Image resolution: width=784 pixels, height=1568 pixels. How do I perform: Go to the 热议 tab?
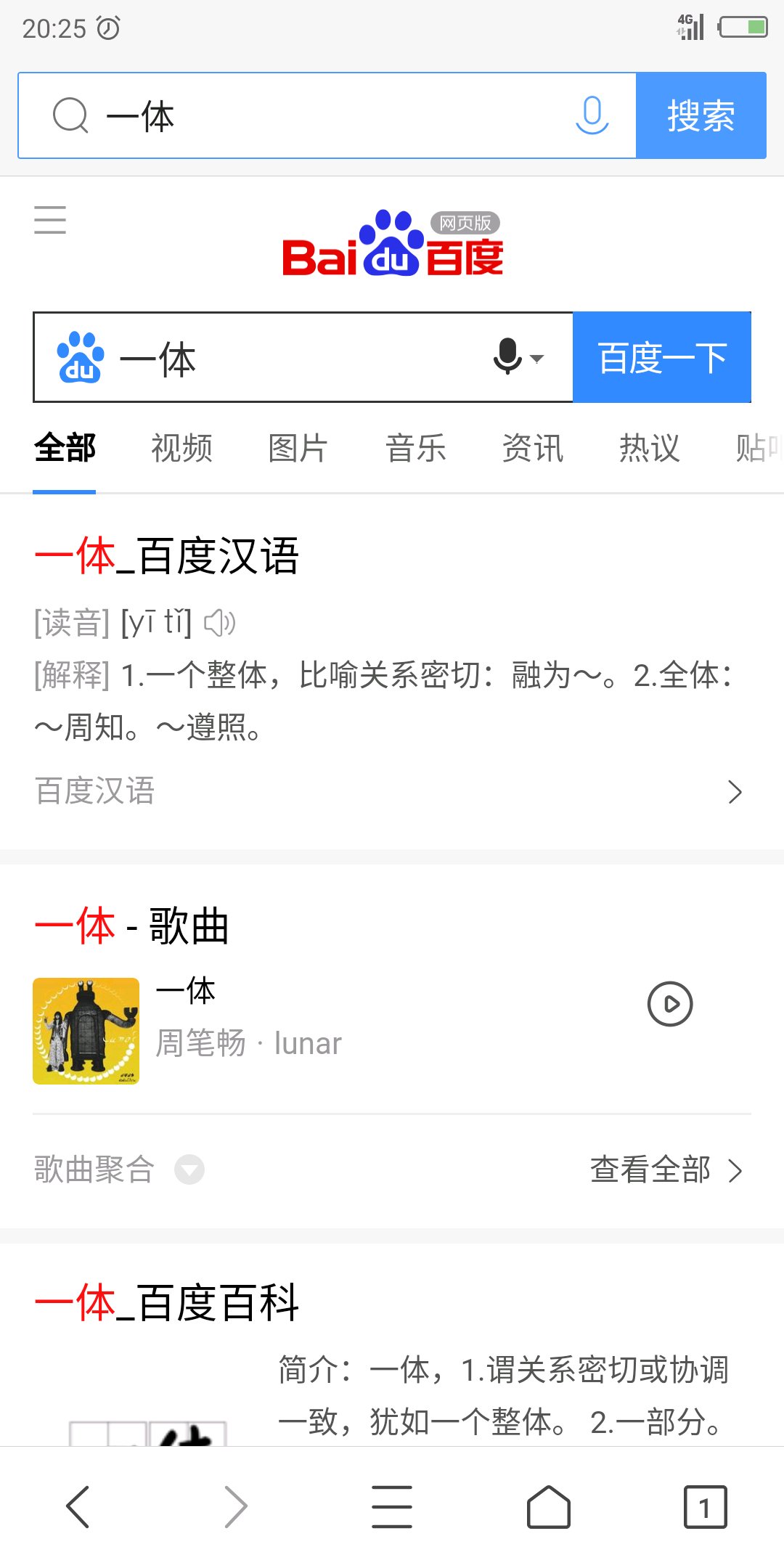[x=649, y=448]
